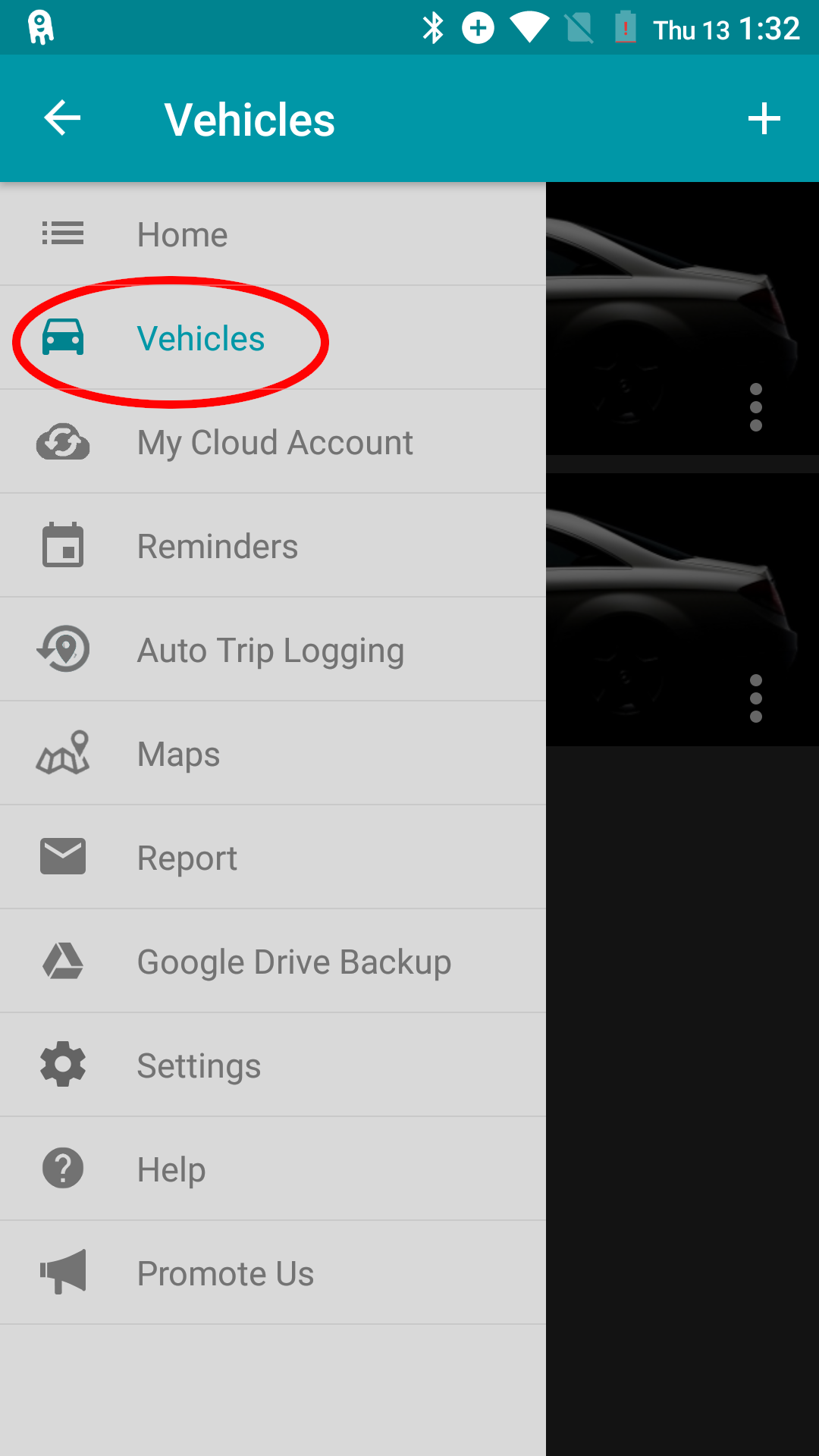Open overflow menu on the second vehicle card
The height and width of the screenshot is (1456, 819).
[756, 698]
